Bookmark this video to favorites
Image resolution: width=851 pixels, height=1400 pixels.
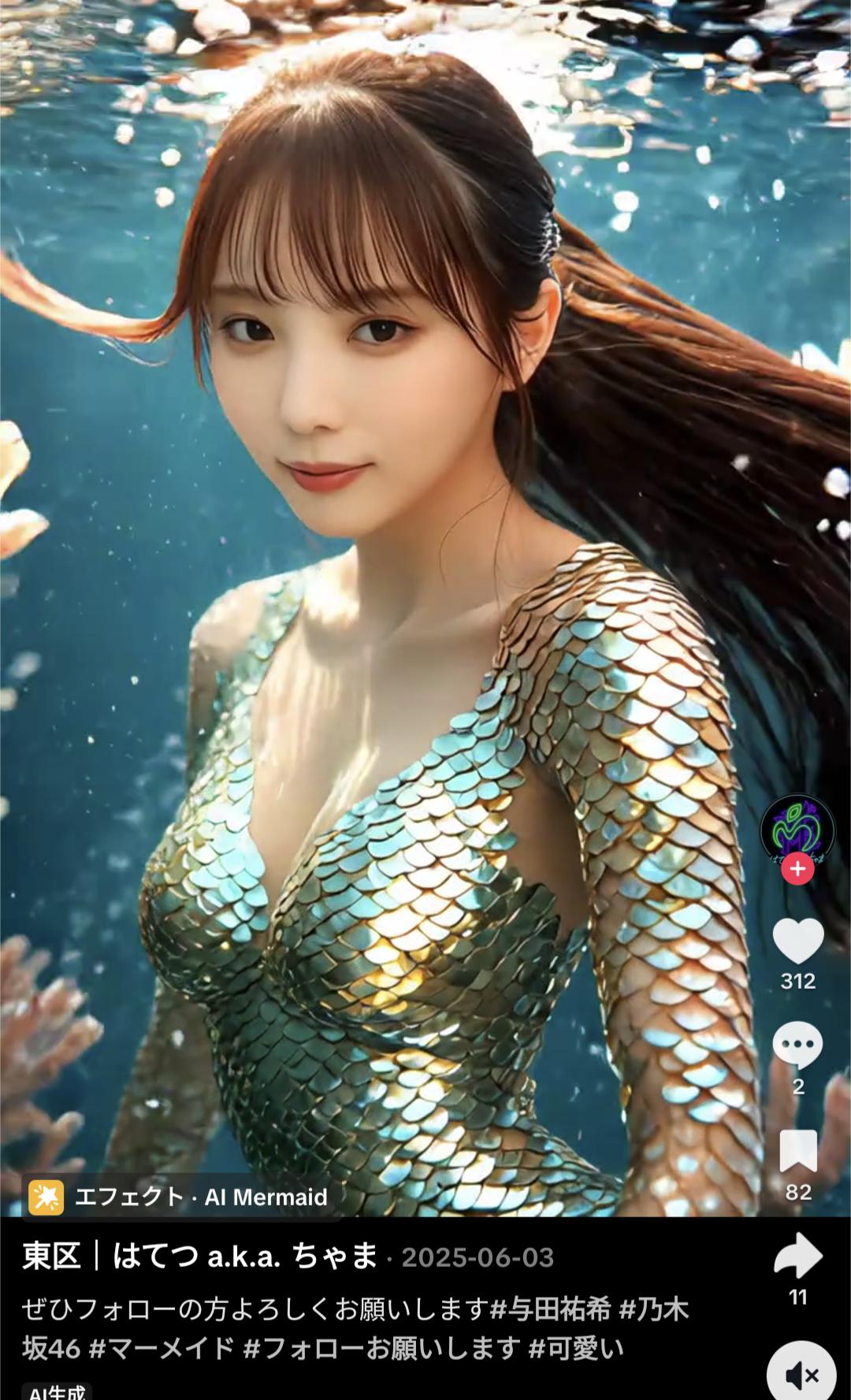797,1151
